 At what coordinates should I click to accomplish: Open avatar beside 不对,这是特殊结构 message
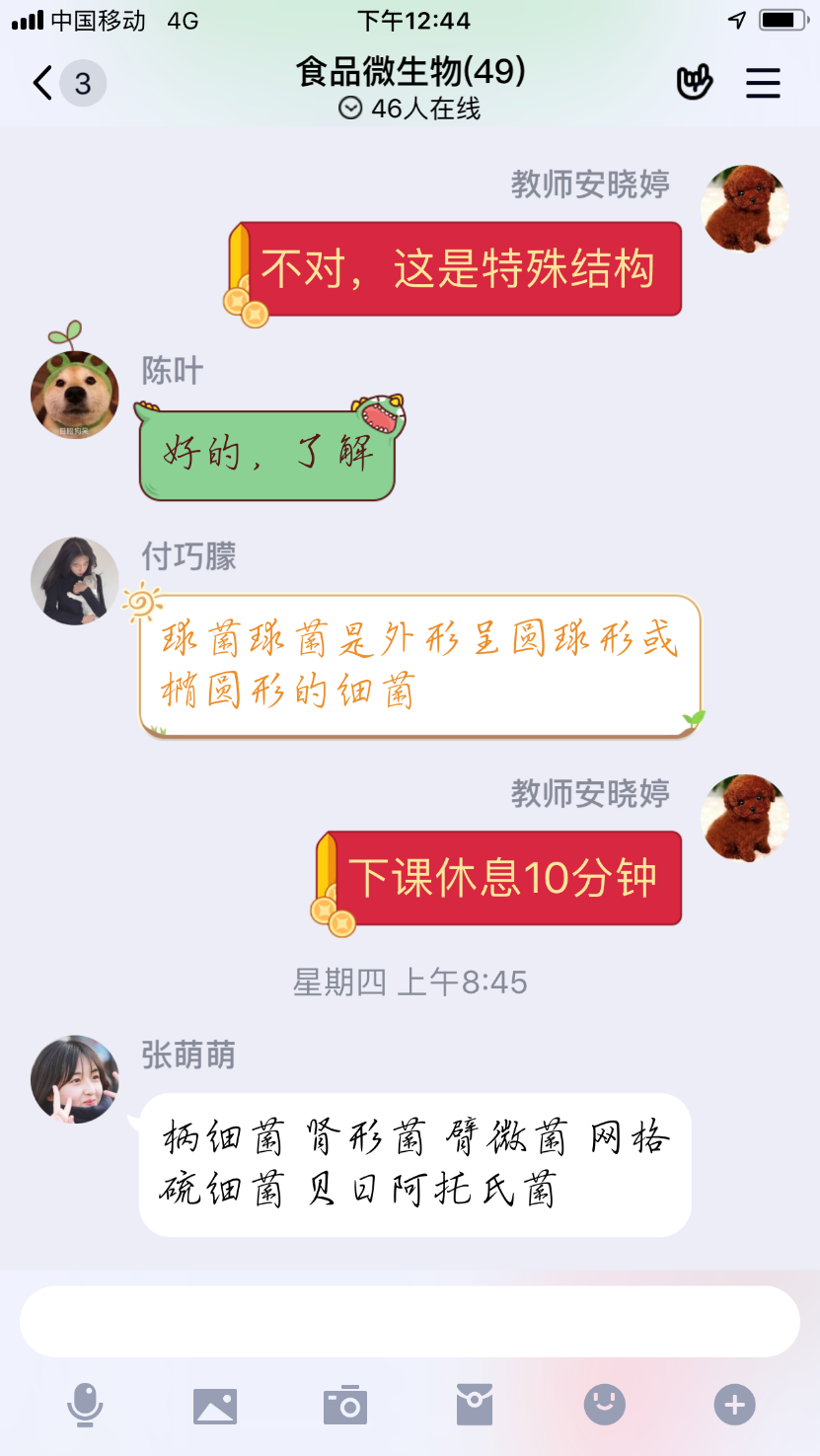tap(744, 209)
